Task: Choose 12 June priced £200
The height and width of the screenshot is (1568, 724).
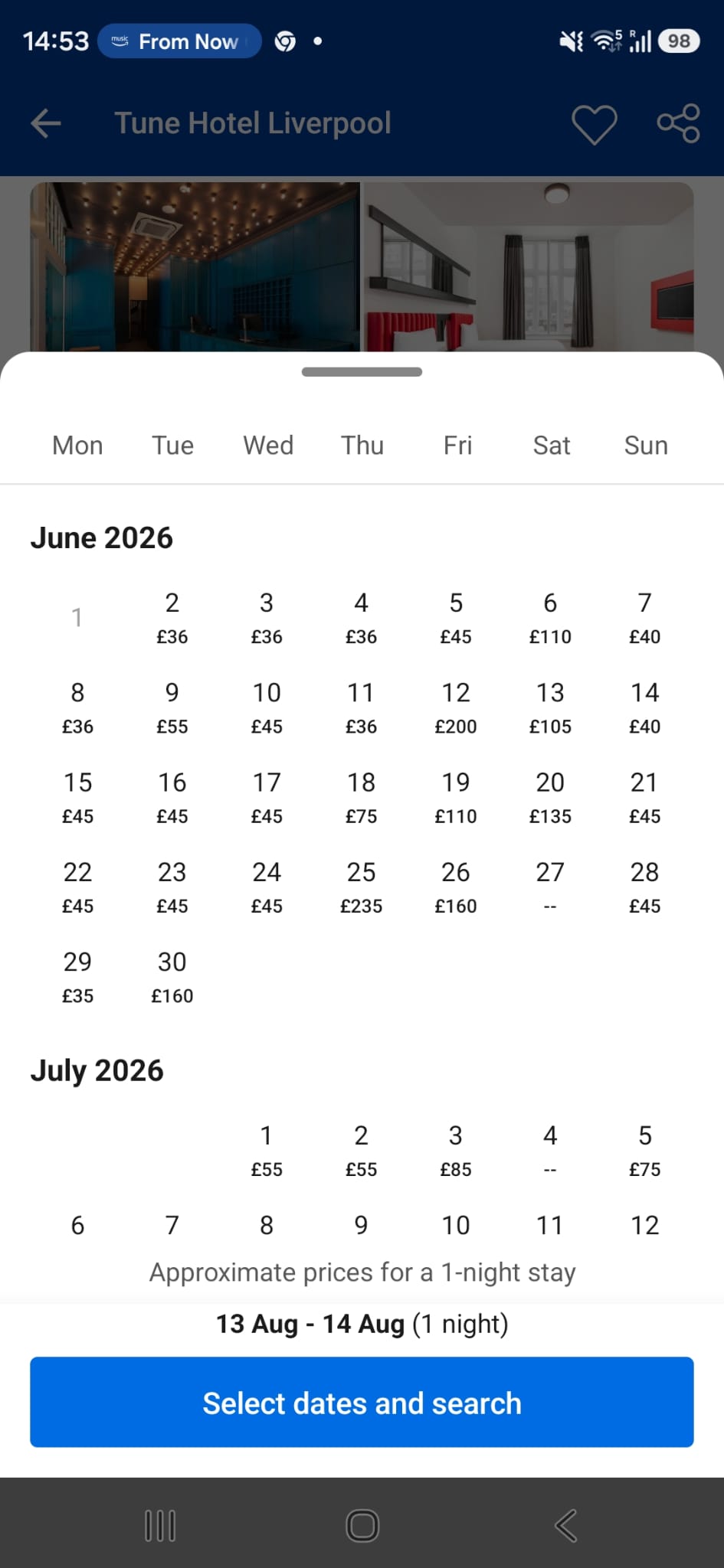Action: click(456, 707)
